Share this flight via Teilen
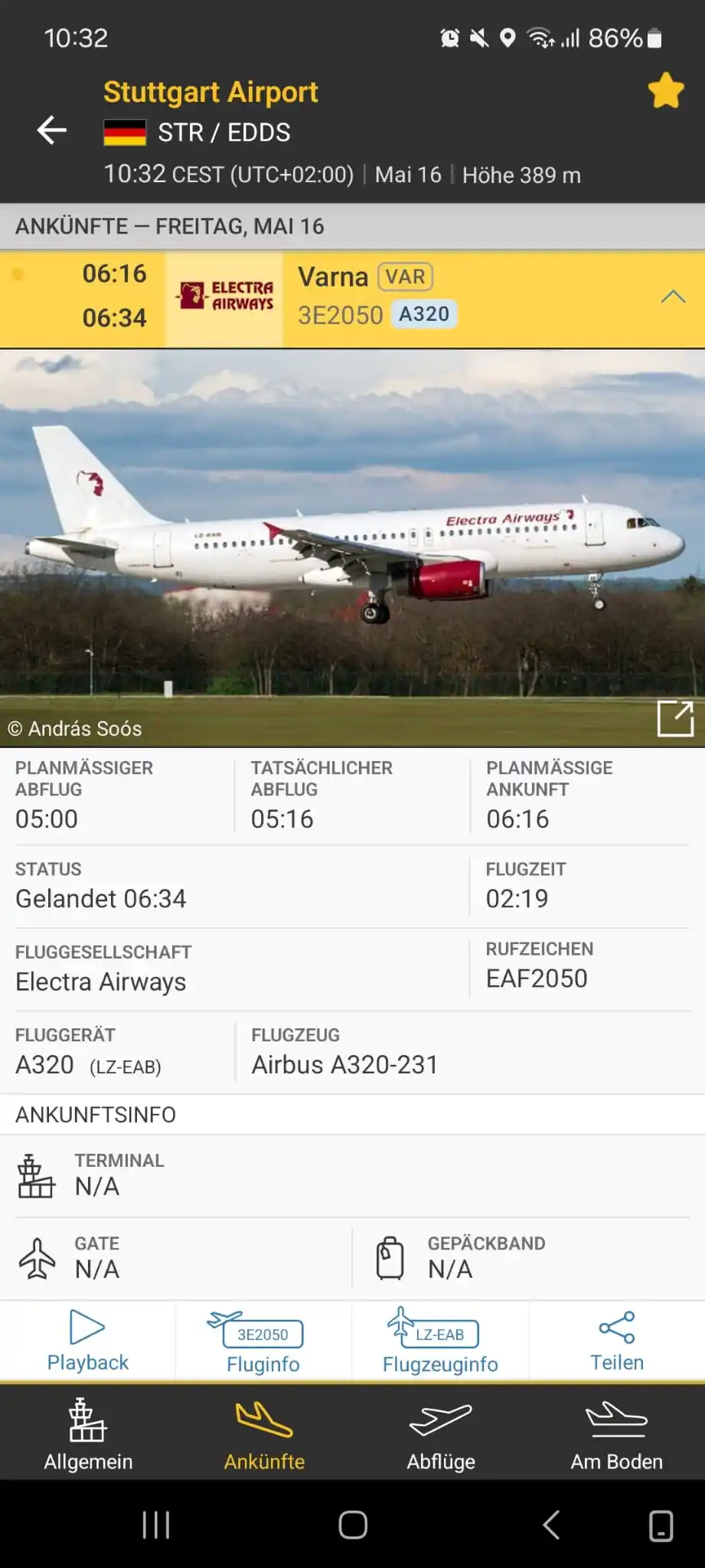The height and width of the screenshot is (1568, 705). [x=617, y=1341]
